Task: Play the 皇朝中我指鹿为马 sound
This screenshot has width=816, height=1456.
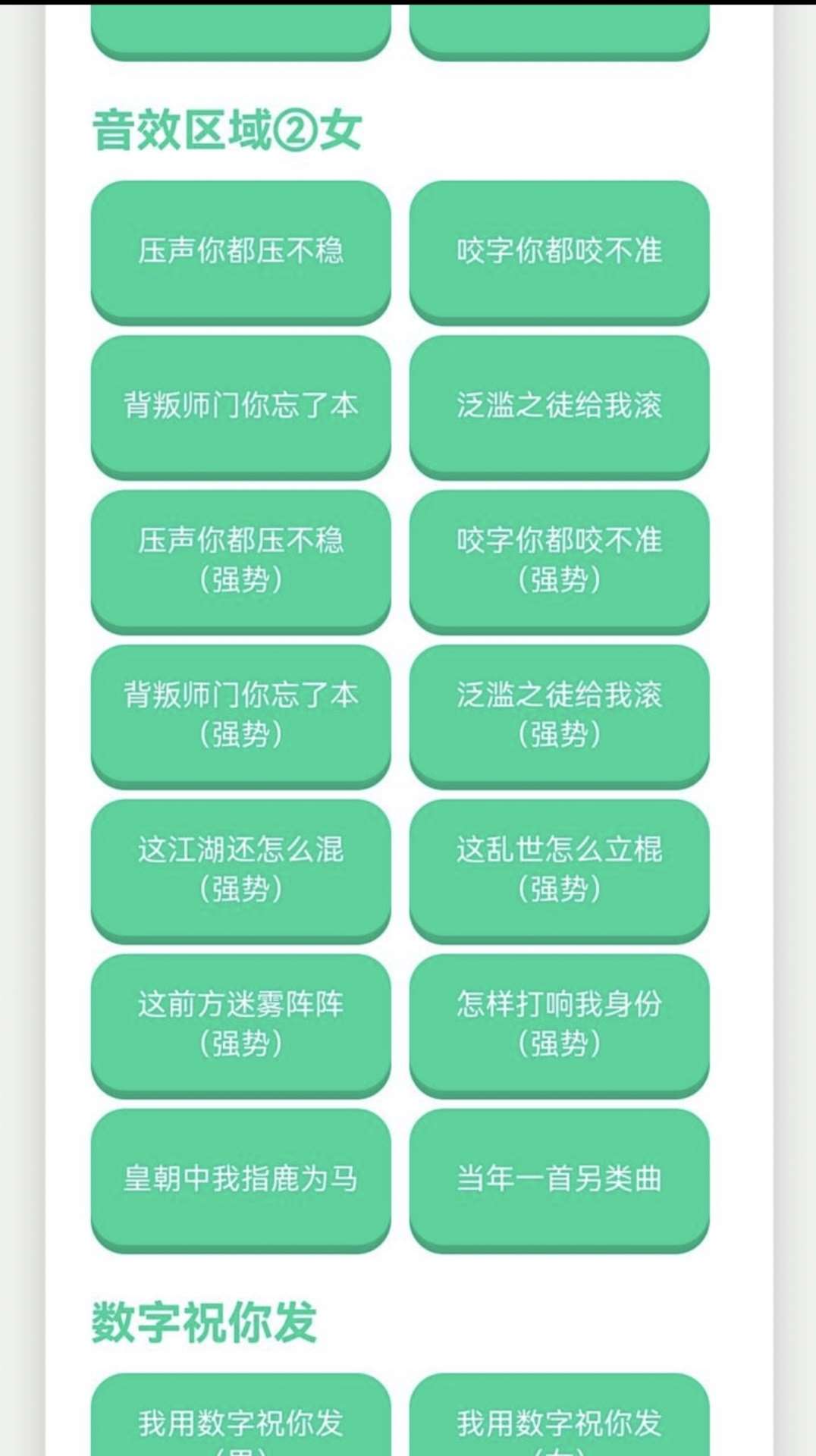Action: point(240,1178)
